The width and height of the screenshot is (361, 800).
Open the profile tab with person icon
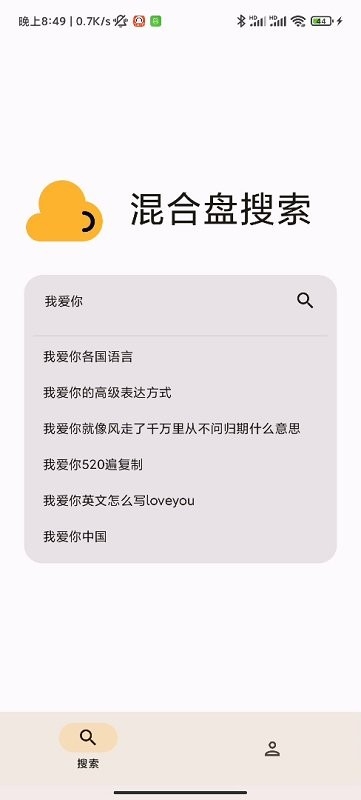point(272,749)
